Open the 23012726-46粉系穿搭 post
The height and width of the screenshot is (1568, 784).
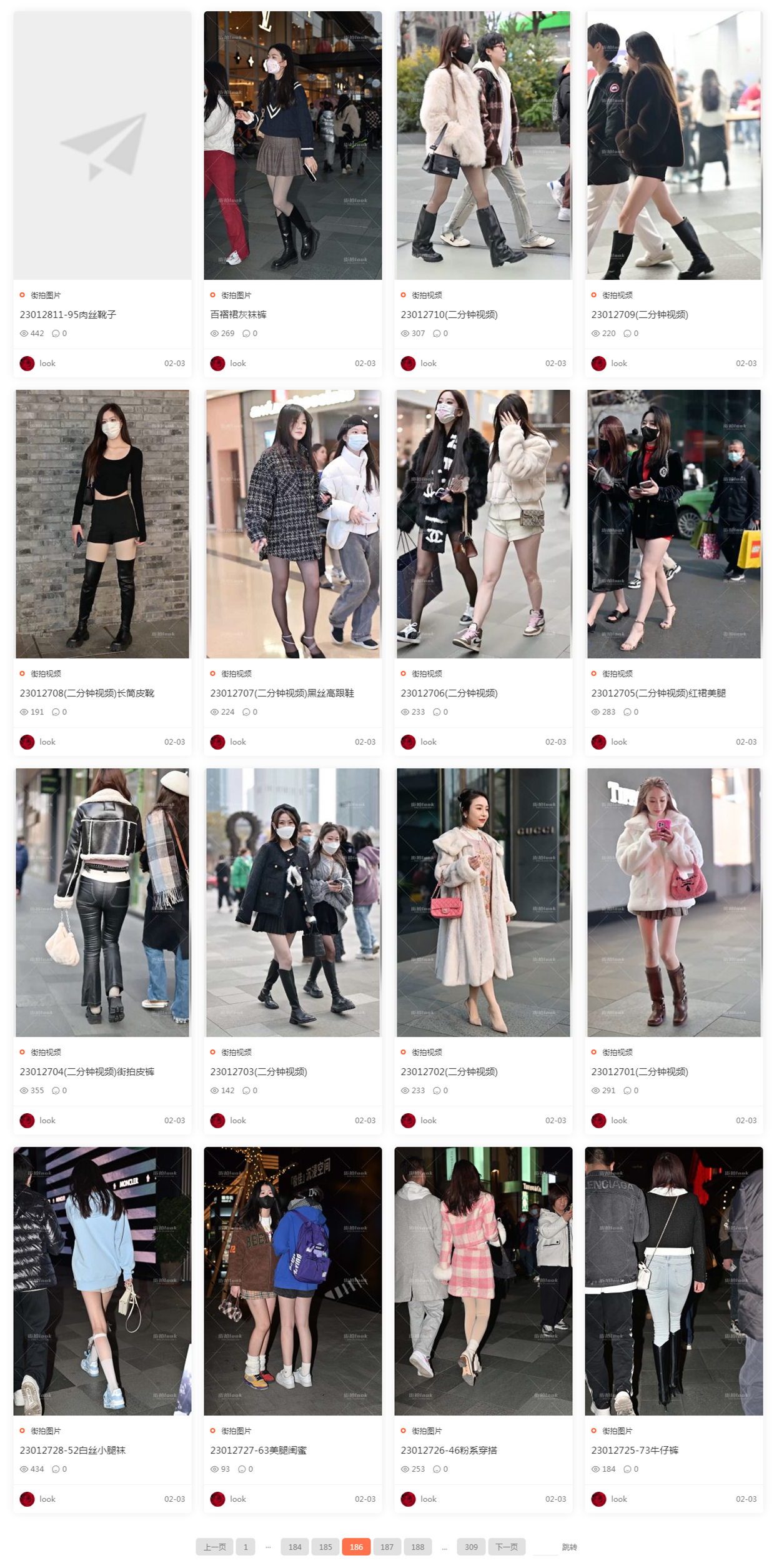(x=449, y=1450)
